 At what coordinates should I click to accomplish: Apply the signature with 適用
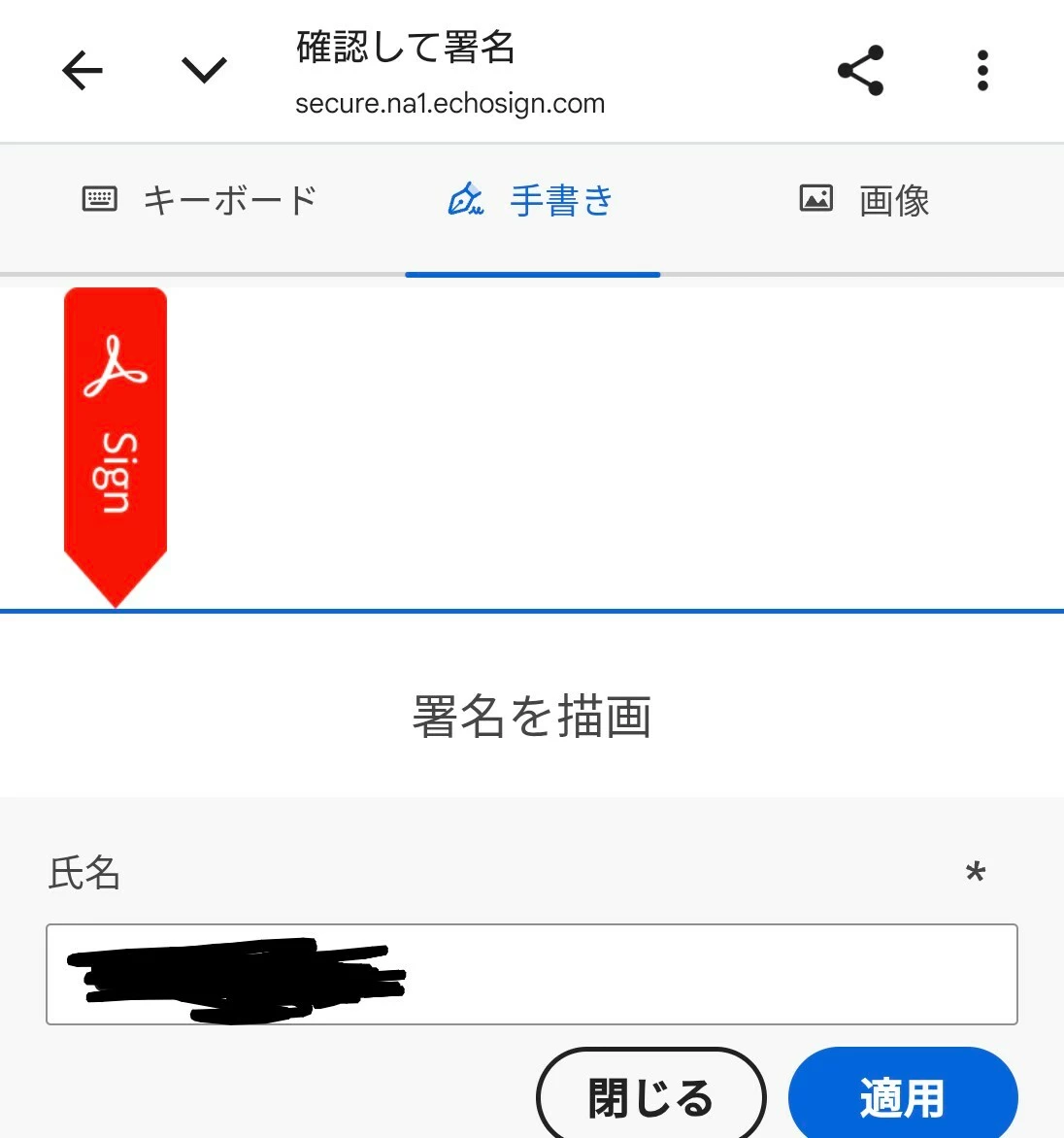[902, 1097]
